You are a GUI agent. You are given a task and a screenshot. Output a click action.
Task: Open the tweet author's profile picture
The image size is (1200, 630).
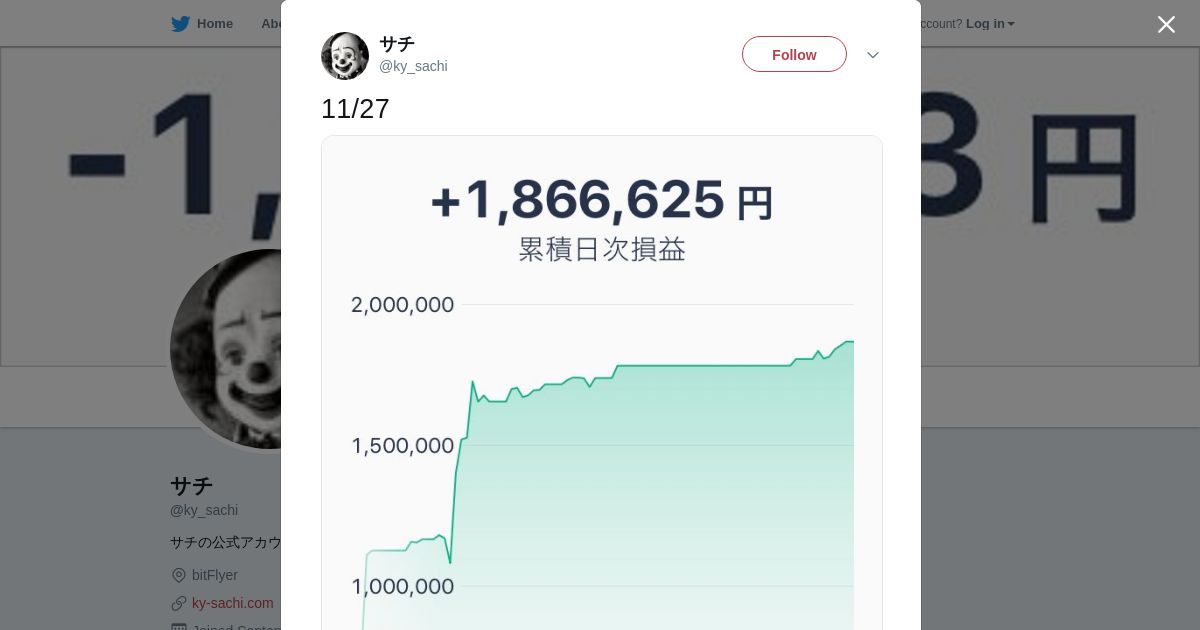coord(345,56)
